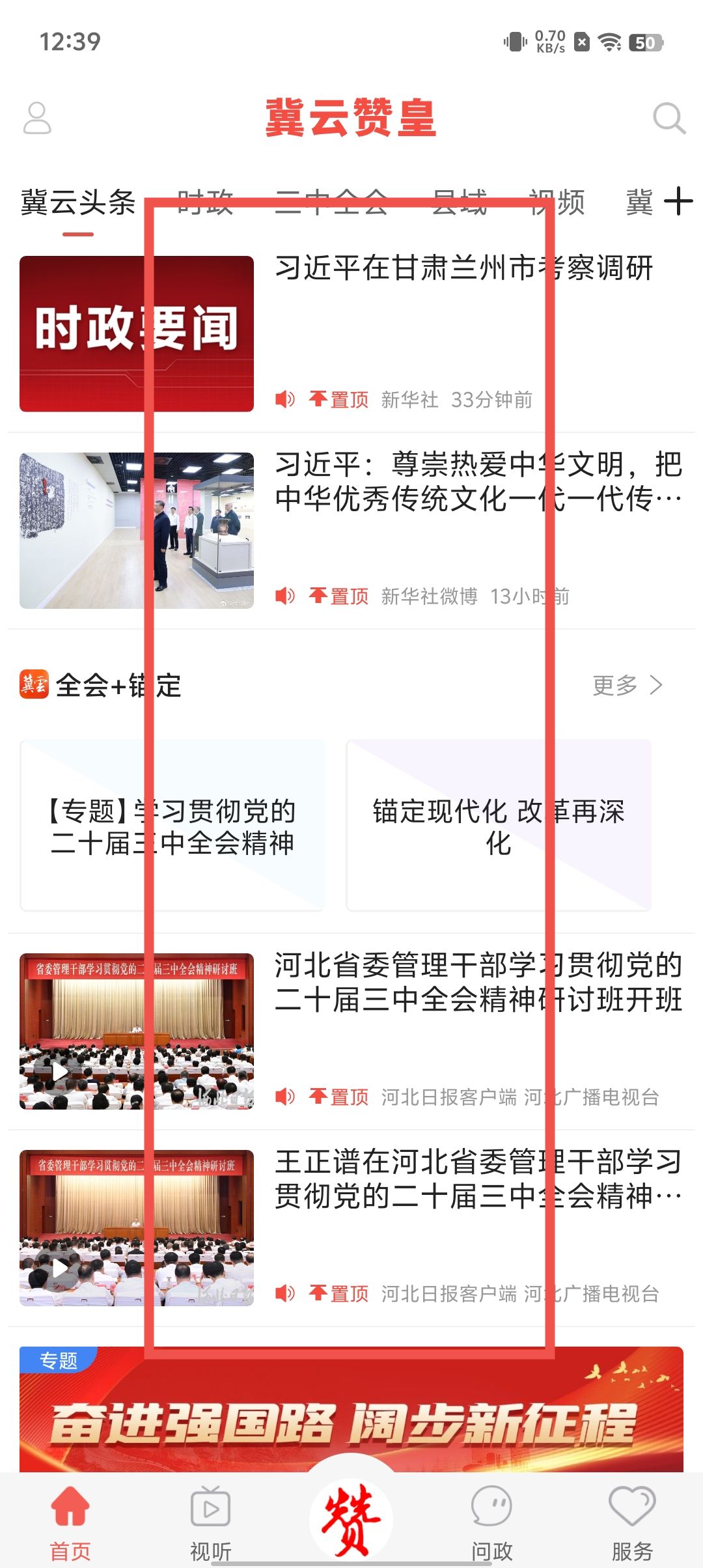
Task: Open 锚定现代化 改革再深化 card
Action: 499,826
